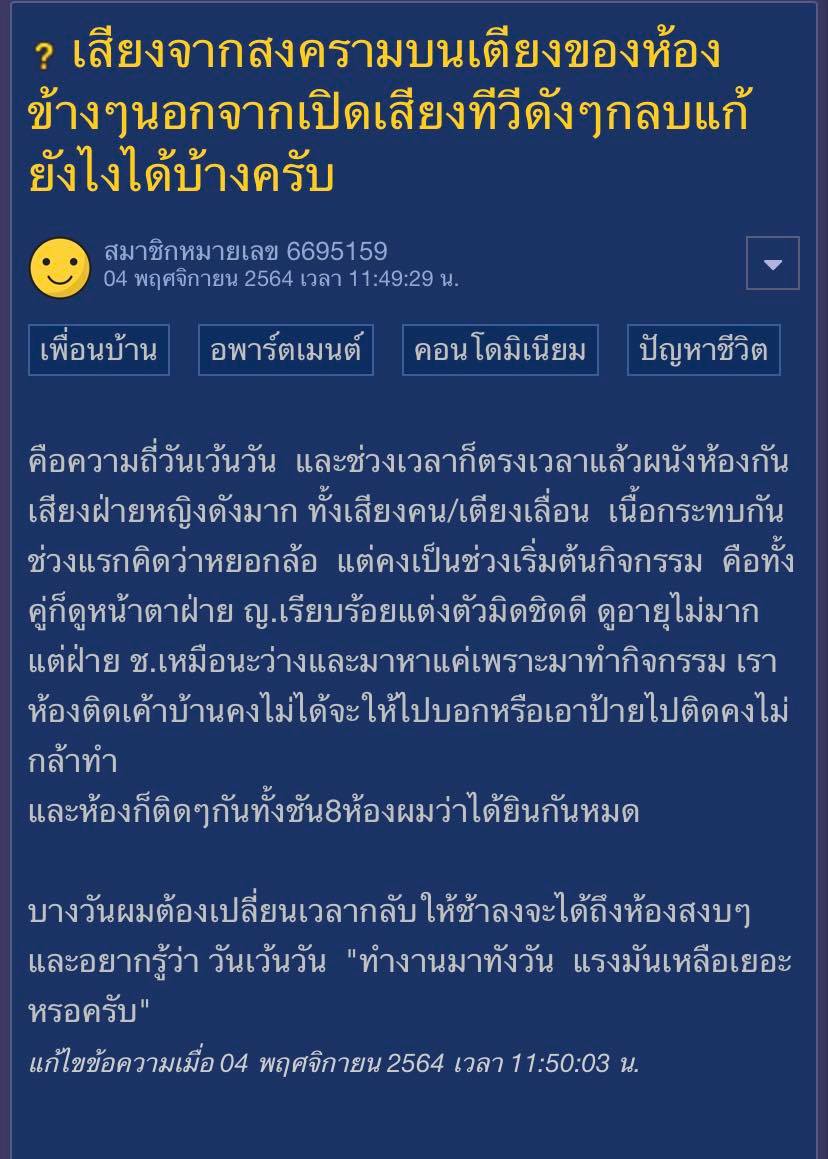Image resolution: width=828 pixels, height=1159 pixels.
Task: Open the เพื่อนบ้าน tag
Action: pos(98,350)
